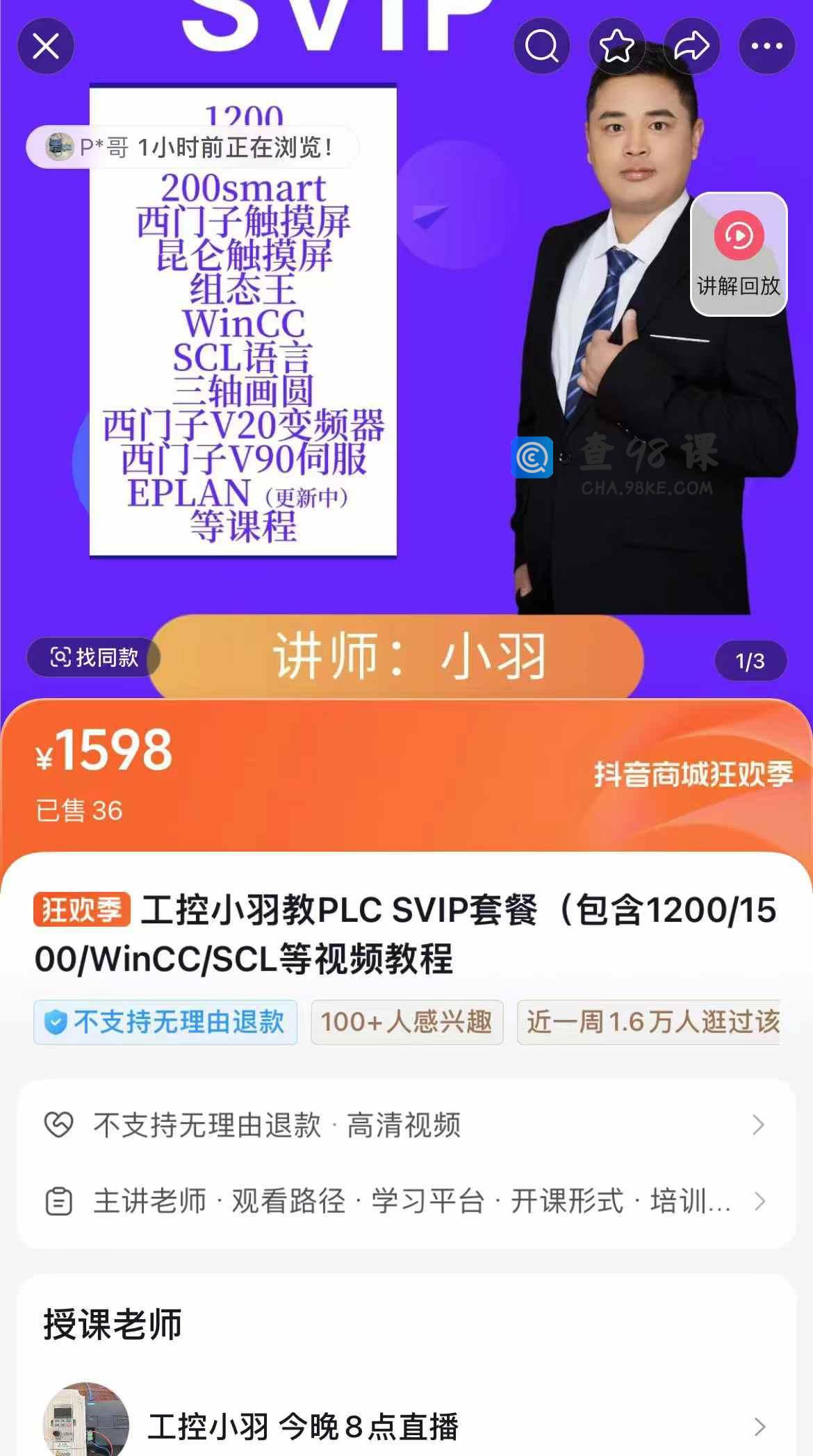This screenshot has height=1456, width=813.
Task: Open 不支持无理由退款 · 高清视频 service row
Action: tap(406, 1125)
